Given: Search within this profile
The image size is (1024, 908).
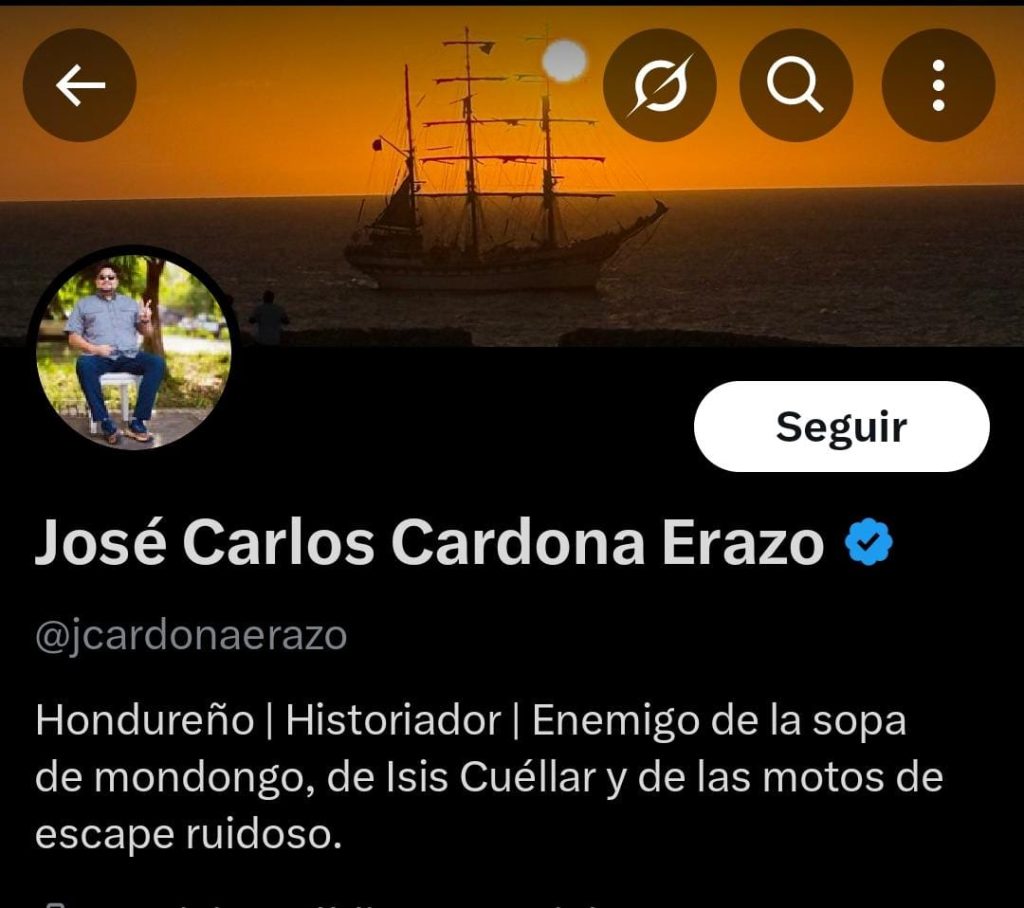Looking at the screenshot, I should click(x=796, y=85).
